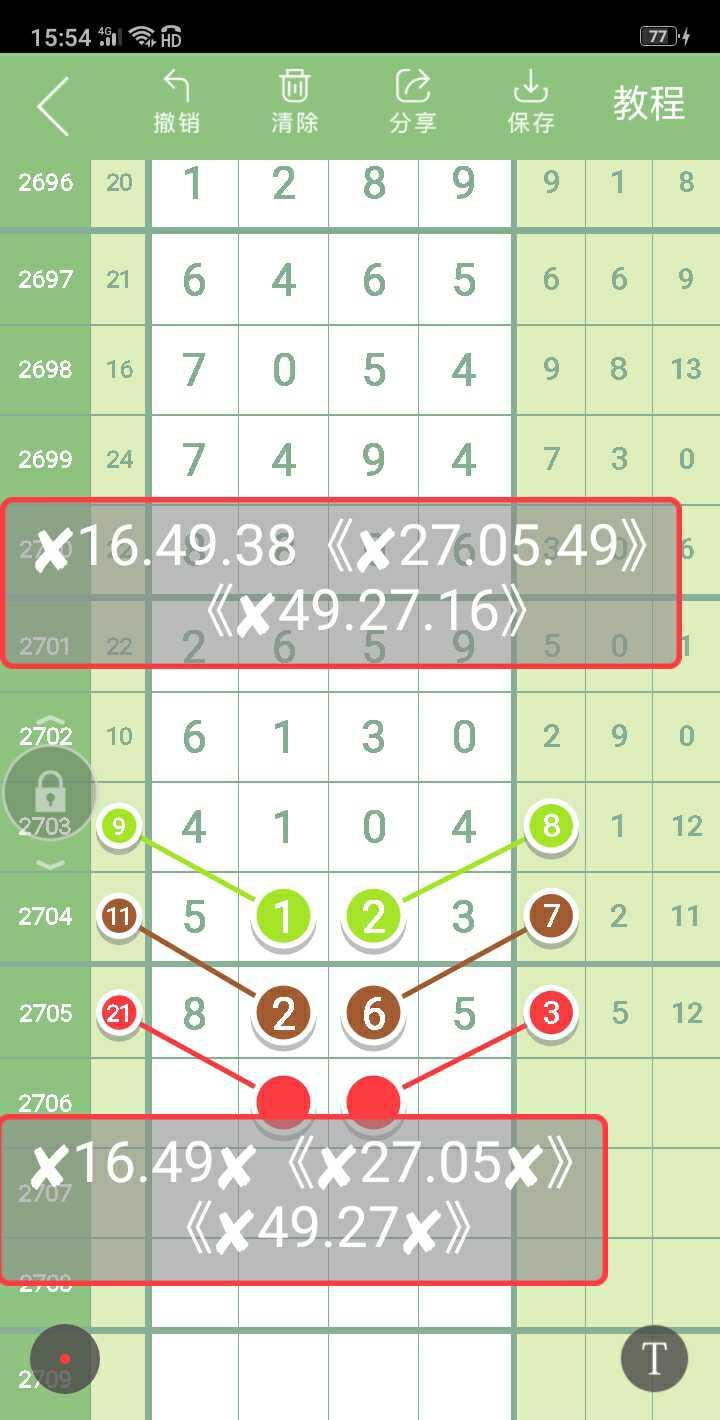Go back using the arrow icon

53,104
